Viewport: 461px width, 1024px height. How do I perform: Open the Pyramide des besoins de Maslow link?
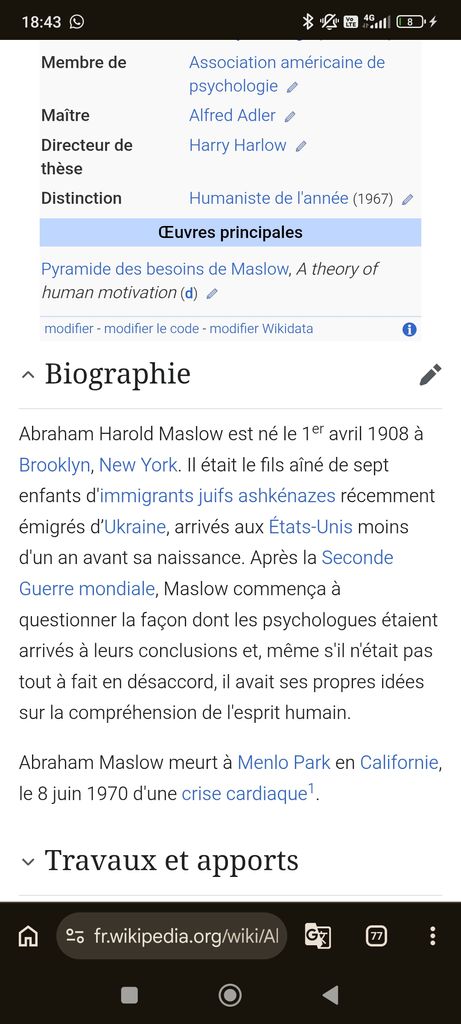(x=165, y=269)
